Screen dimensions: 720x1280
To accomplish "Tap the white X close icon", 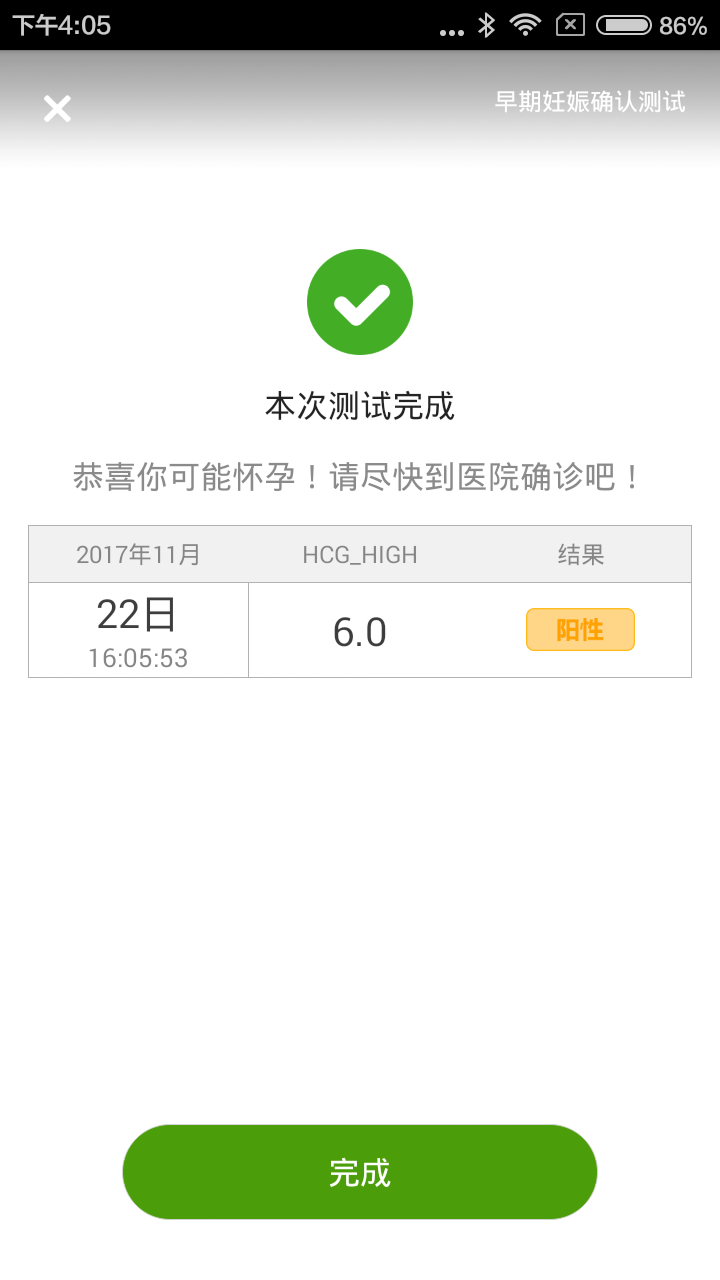I will tap(57, 108).
